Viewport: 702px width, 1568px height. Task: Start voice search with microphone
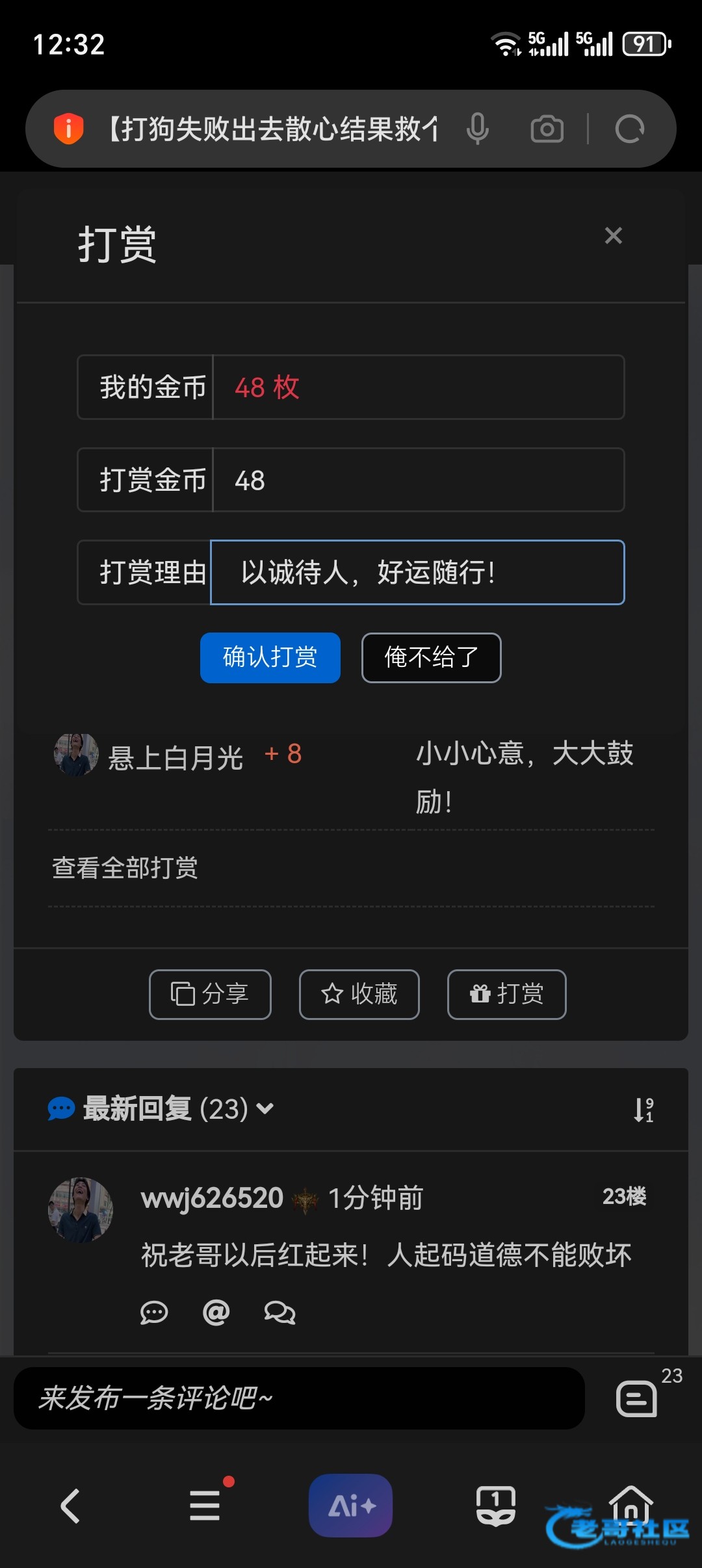click(477, 129)
